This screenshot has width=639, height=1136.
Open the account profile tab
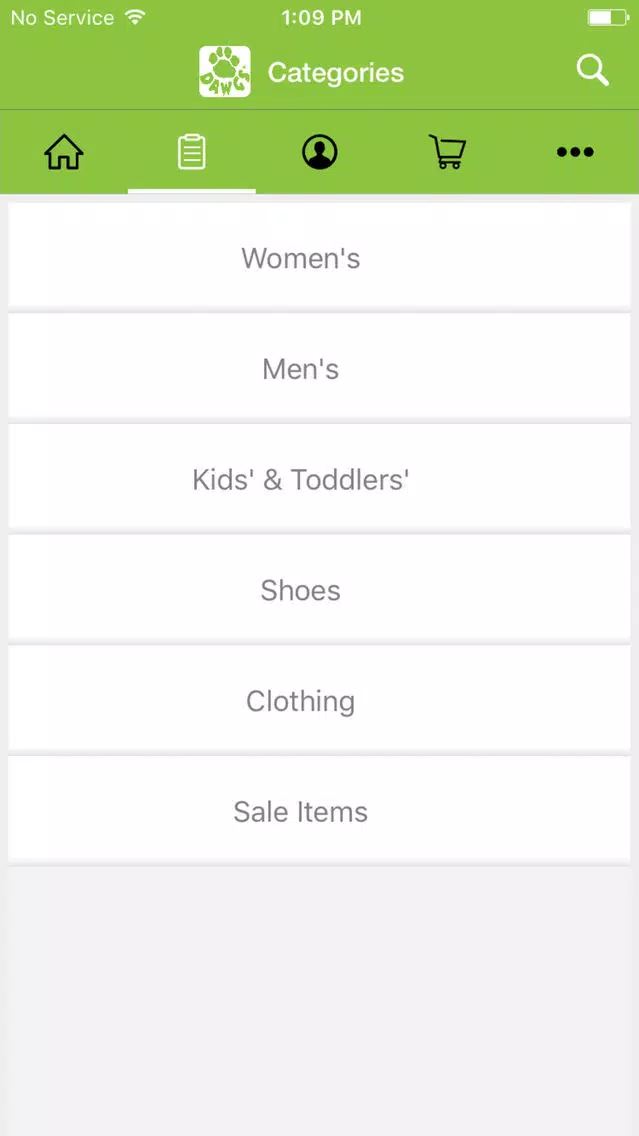pyautogui.click(x=320, y=152)
